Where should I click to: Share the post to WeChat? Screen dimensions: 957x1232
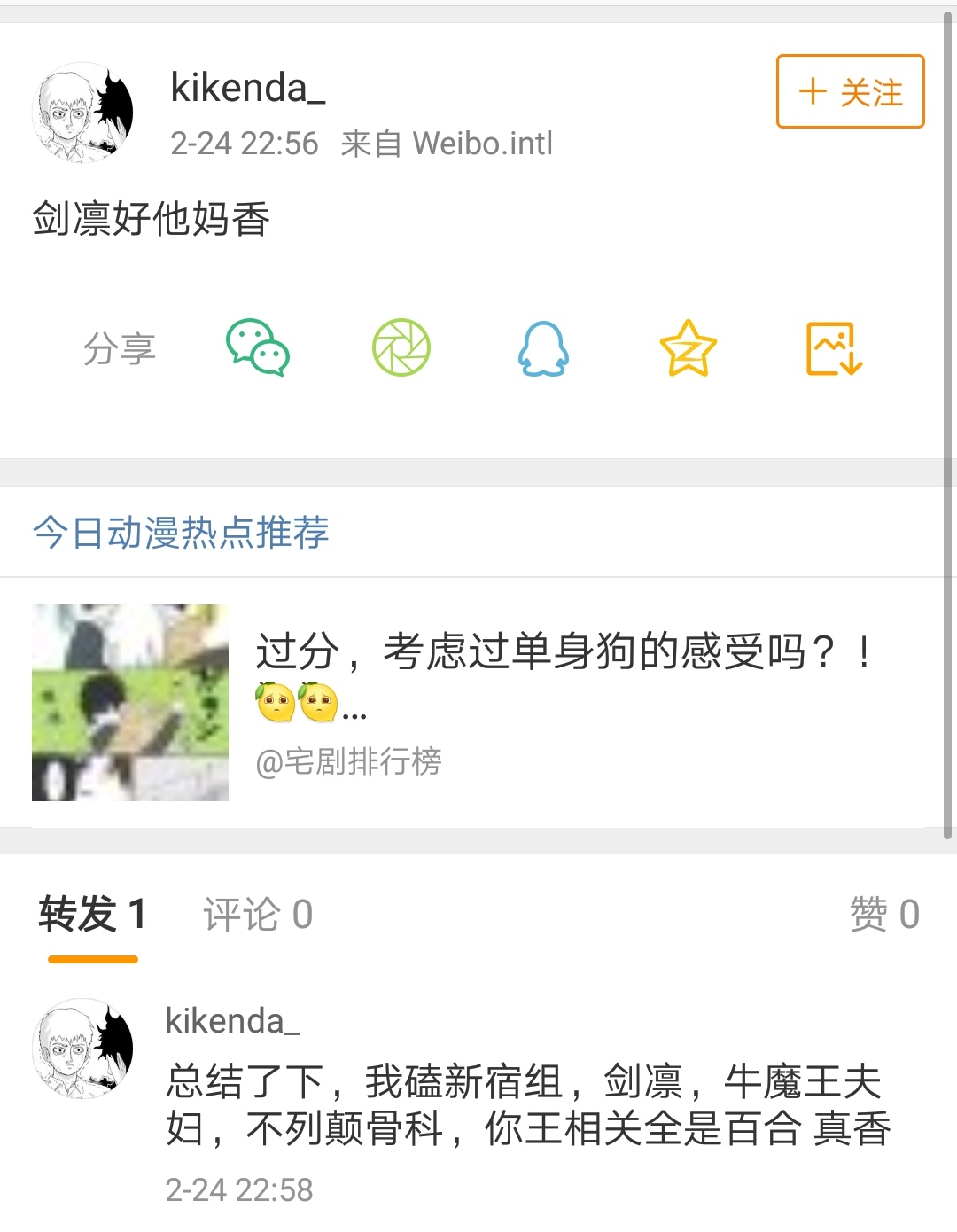point(257,347)
